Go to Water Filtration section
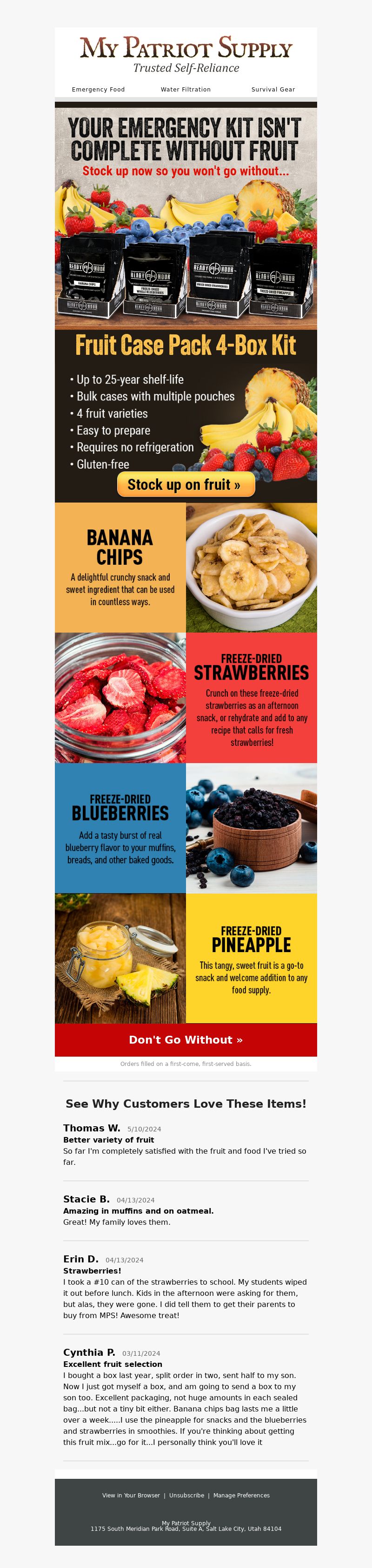 click(186, 90)
